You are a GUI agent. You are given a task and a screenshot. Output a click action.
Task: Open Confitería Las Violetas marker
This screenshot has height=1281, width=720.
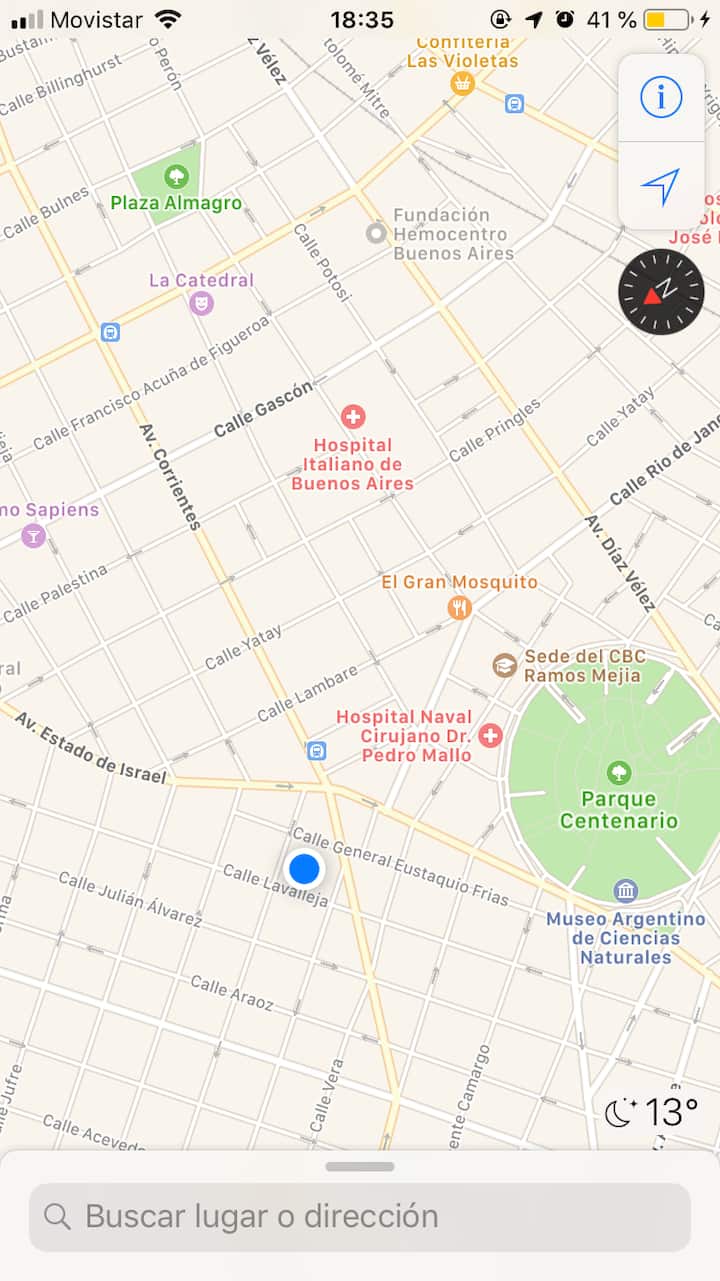(x=461, y=84)
